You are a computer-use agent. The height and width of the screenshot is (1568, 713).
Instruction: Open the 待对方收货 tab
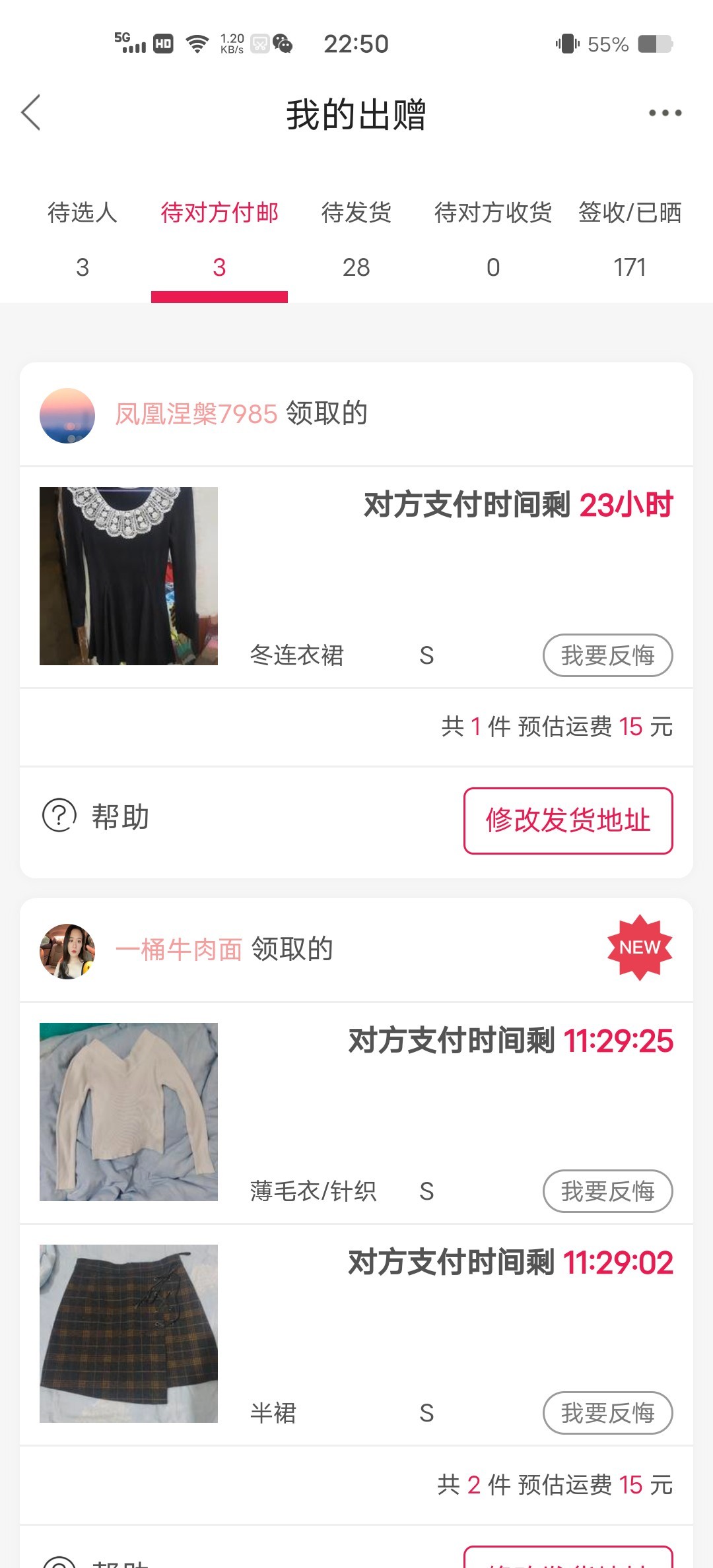493,238
